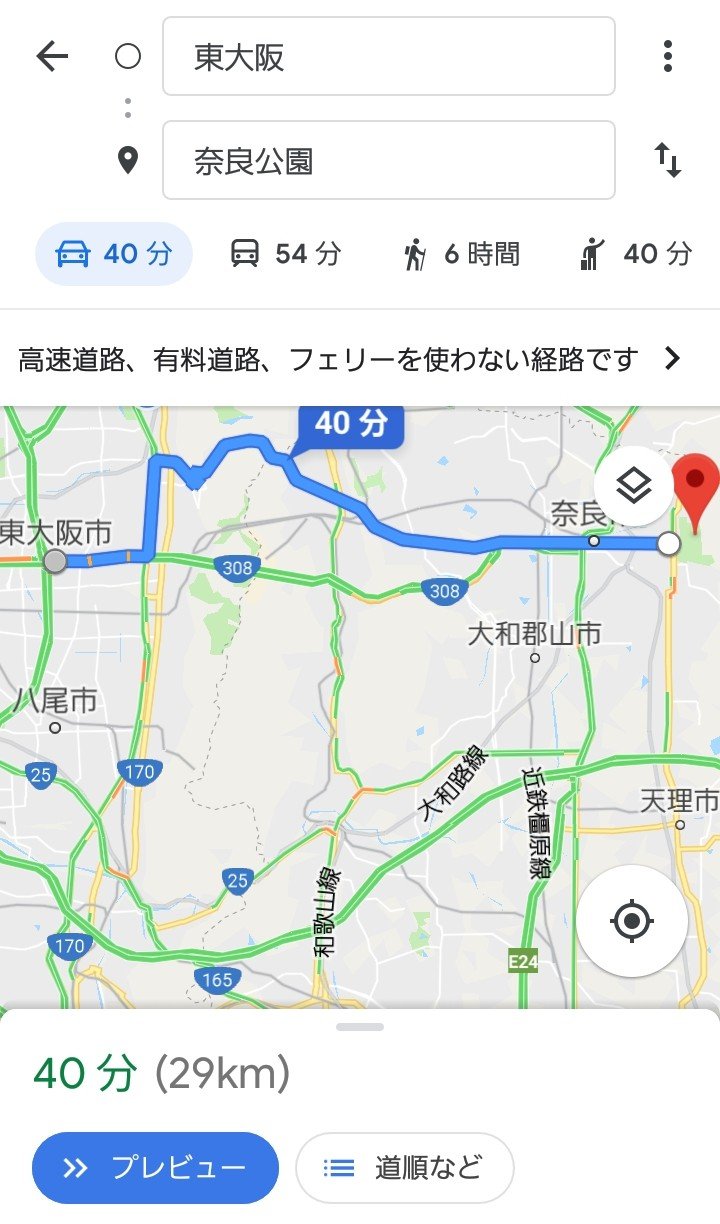Swap start and destination
Image resolution: width=720 pixels, height=1224 pixels.
(x=668, y=161)
